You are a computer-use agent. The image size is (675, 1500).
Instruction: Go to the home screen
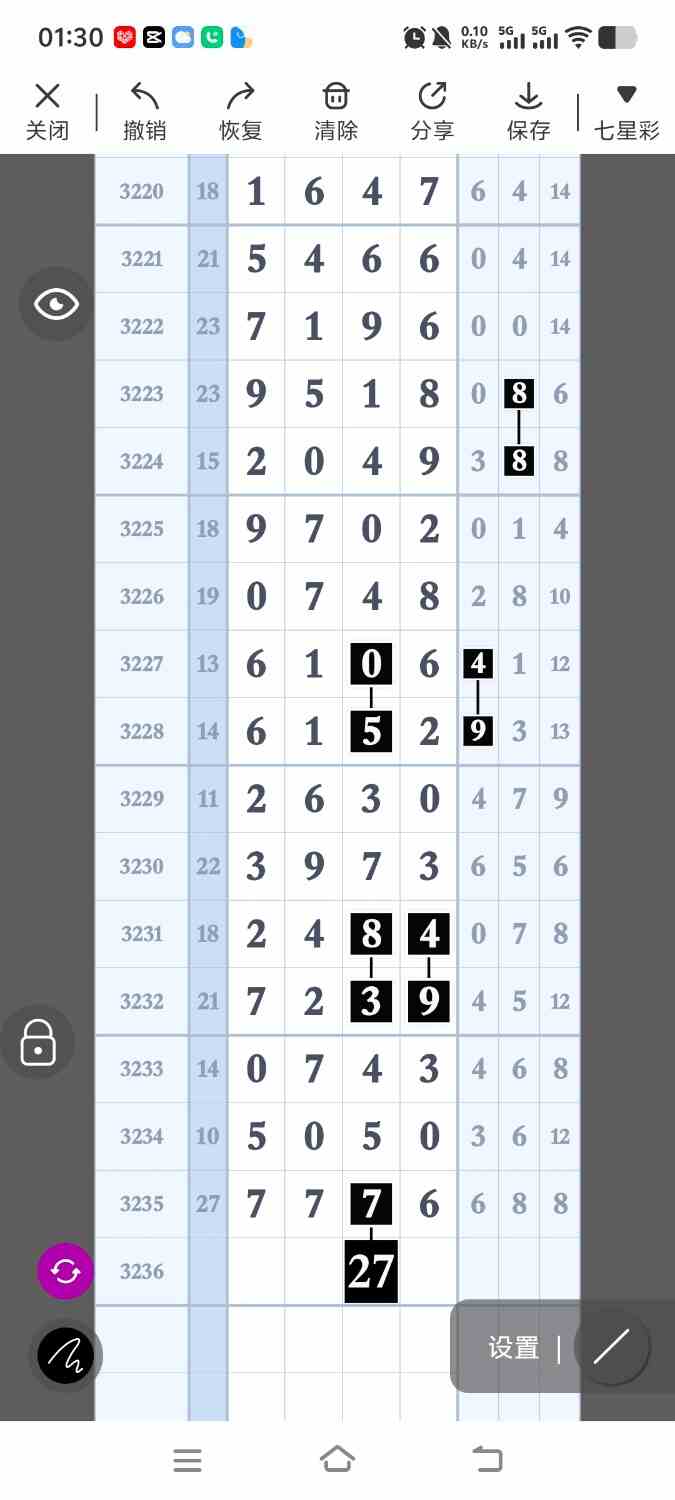click(337, 1460)
